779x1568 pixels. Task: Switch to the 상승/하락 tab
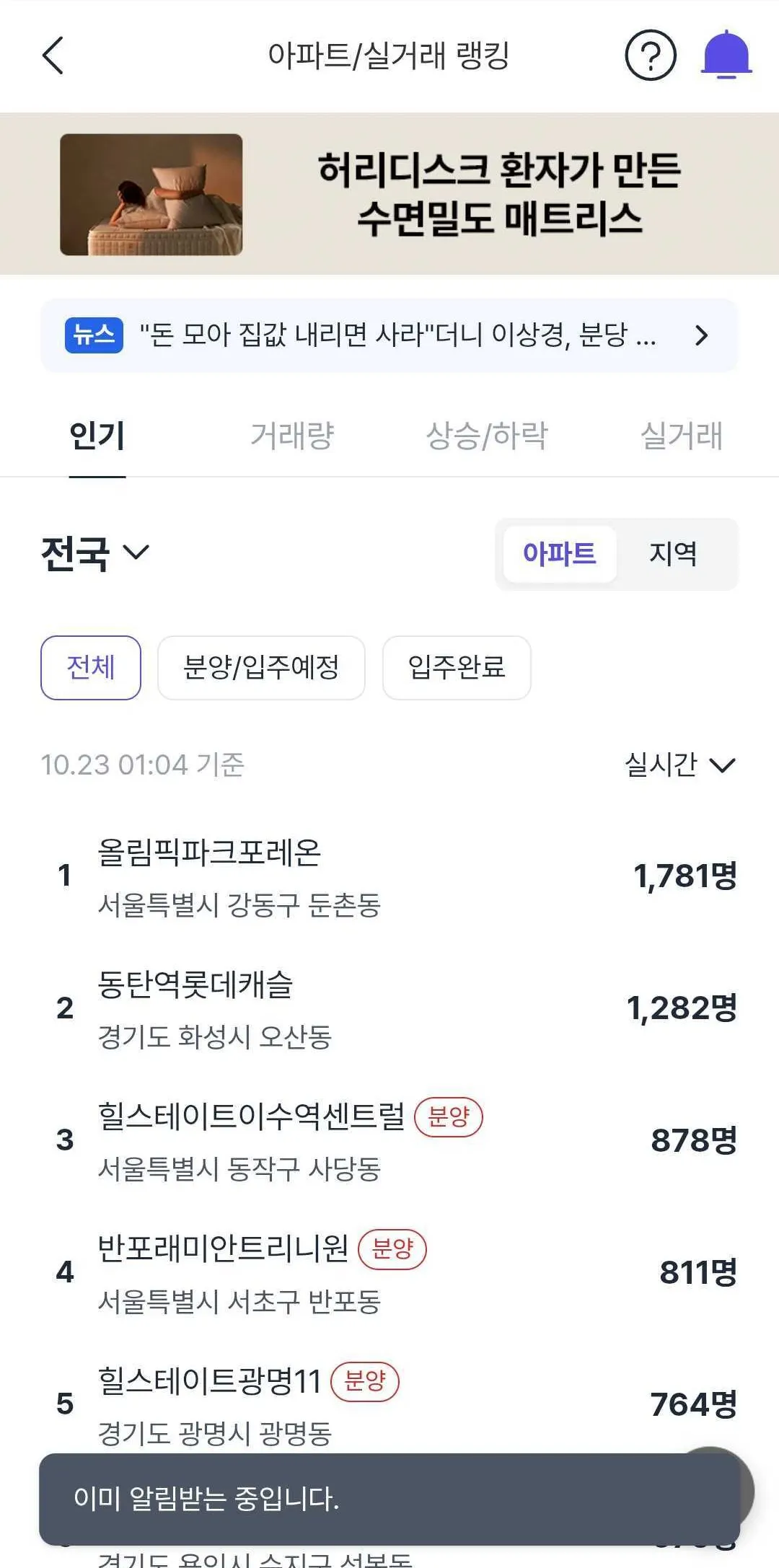click(x=487, y=436)
